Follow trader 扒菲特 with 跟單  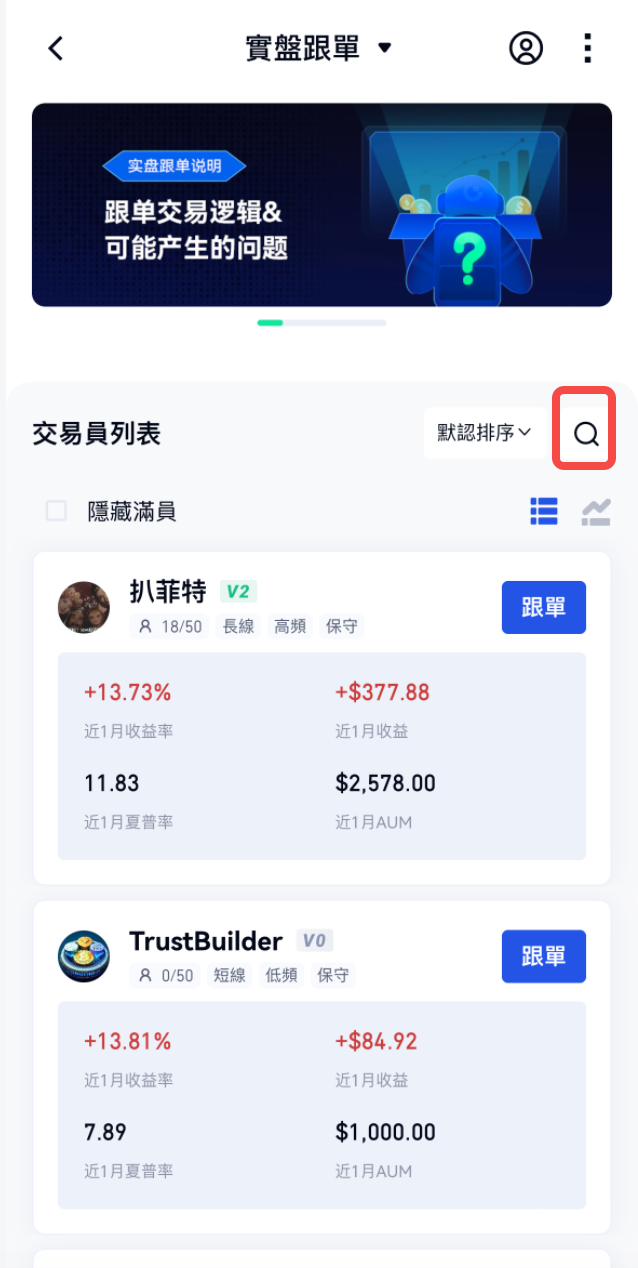click(543, 607)
